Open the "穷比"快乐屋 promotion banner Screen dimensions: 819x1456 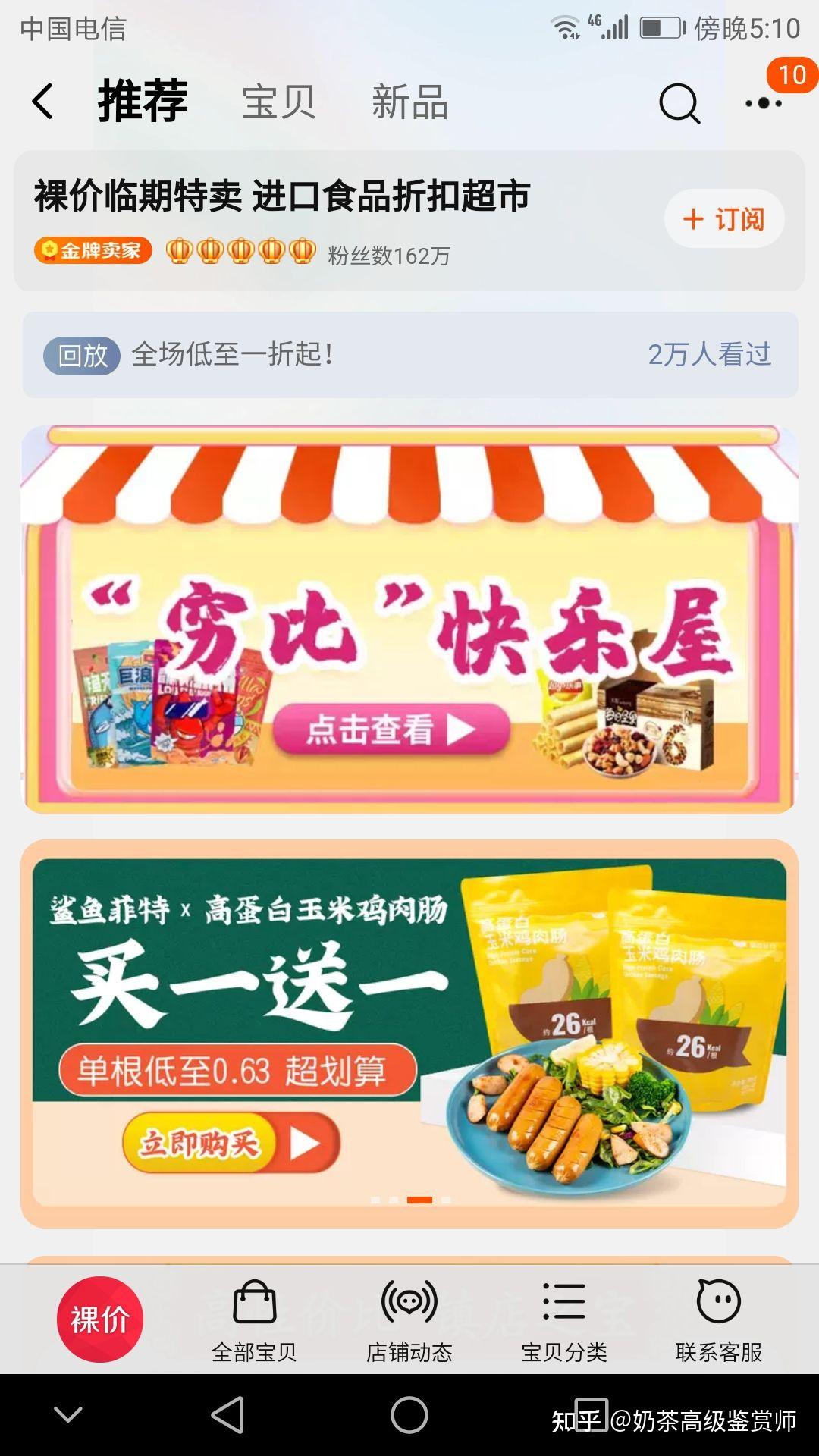point(409,620)
